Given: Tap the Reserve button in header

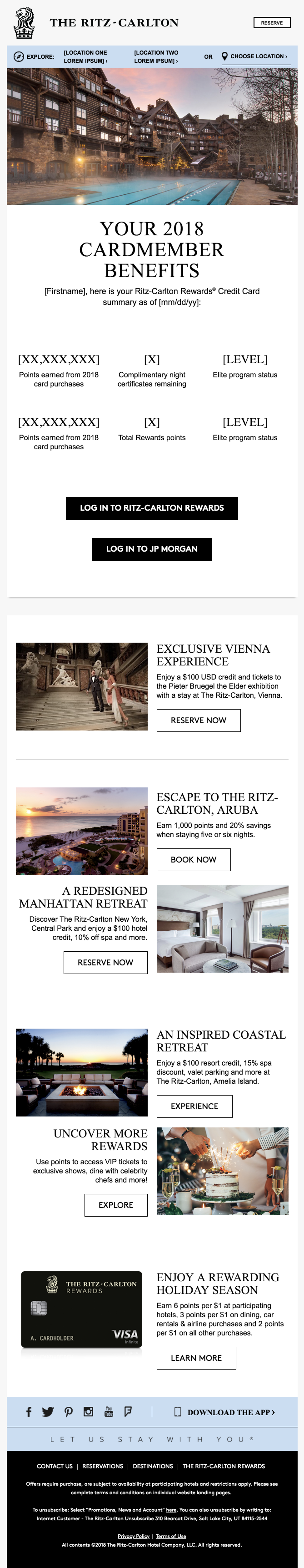Looking at the screenshot, I should (272, 22).
